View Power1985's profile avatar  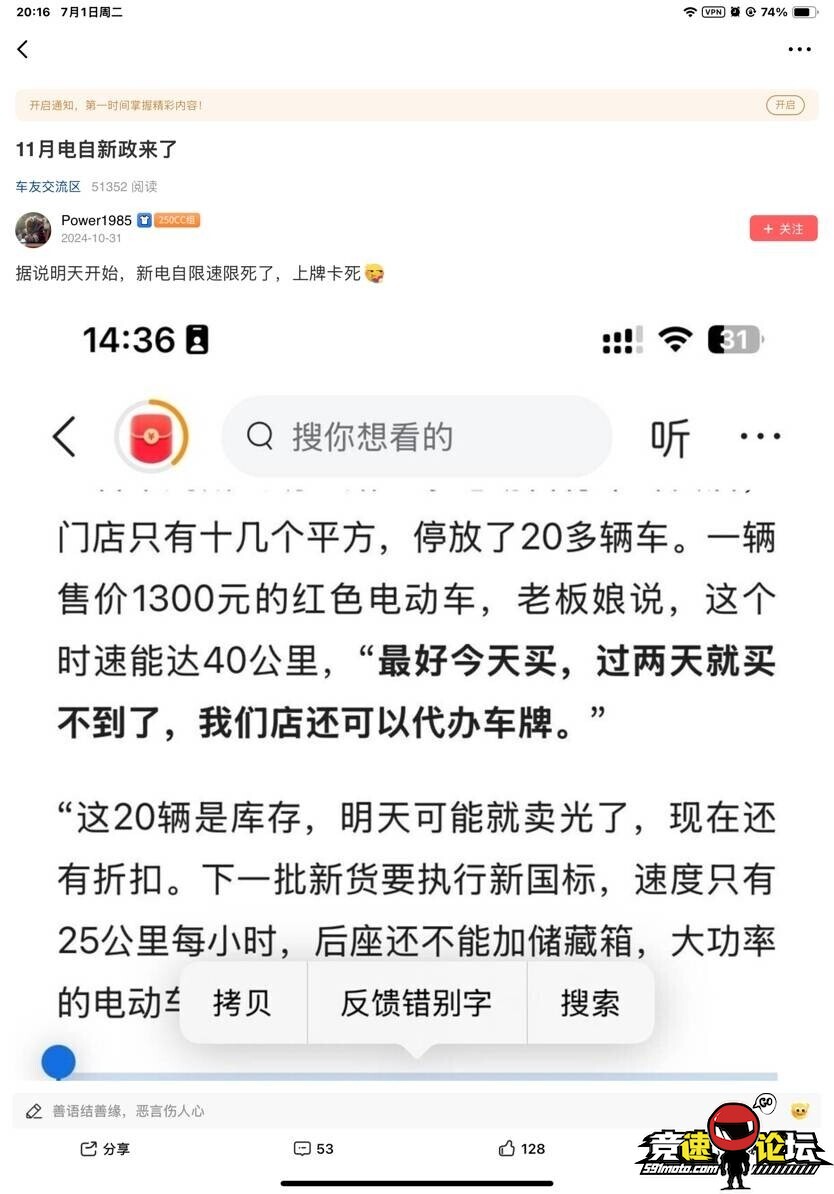(33, 230)
